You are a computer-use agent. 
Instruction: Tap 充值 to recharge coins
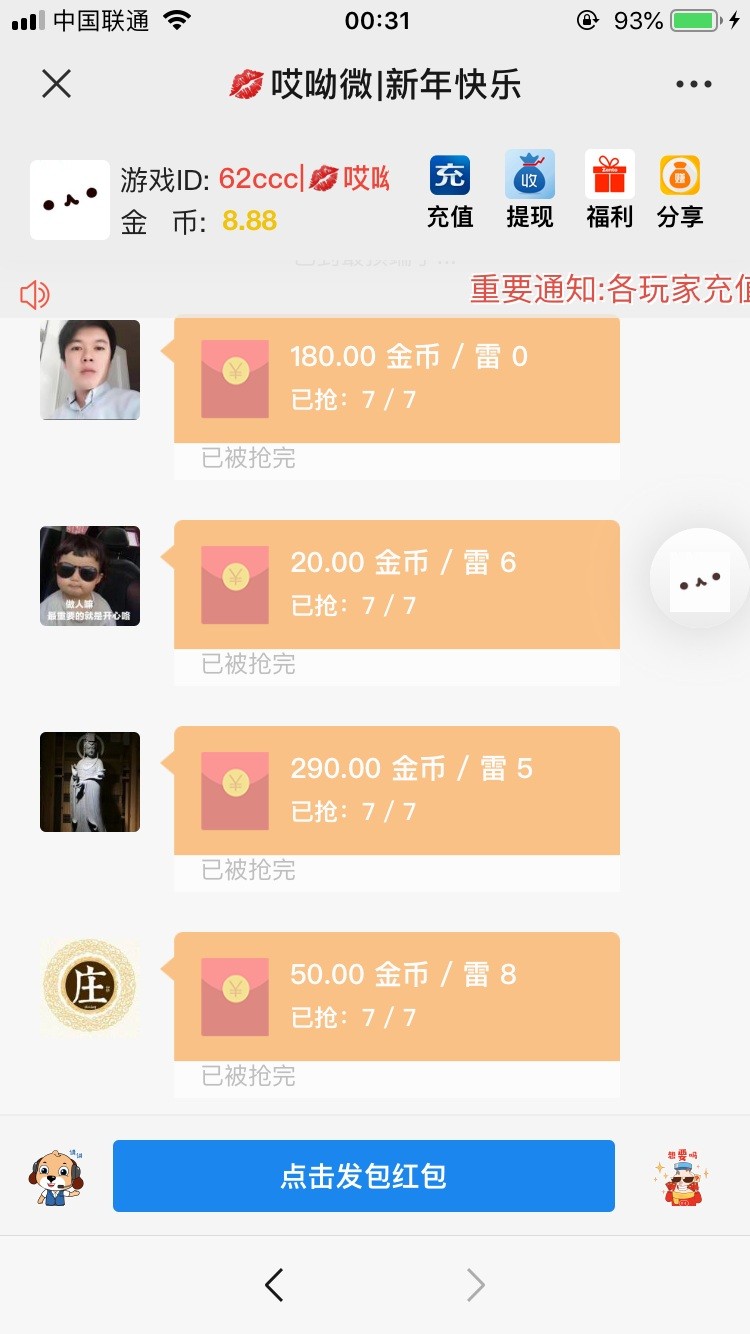pyautogui.click(x=450, y=190)
